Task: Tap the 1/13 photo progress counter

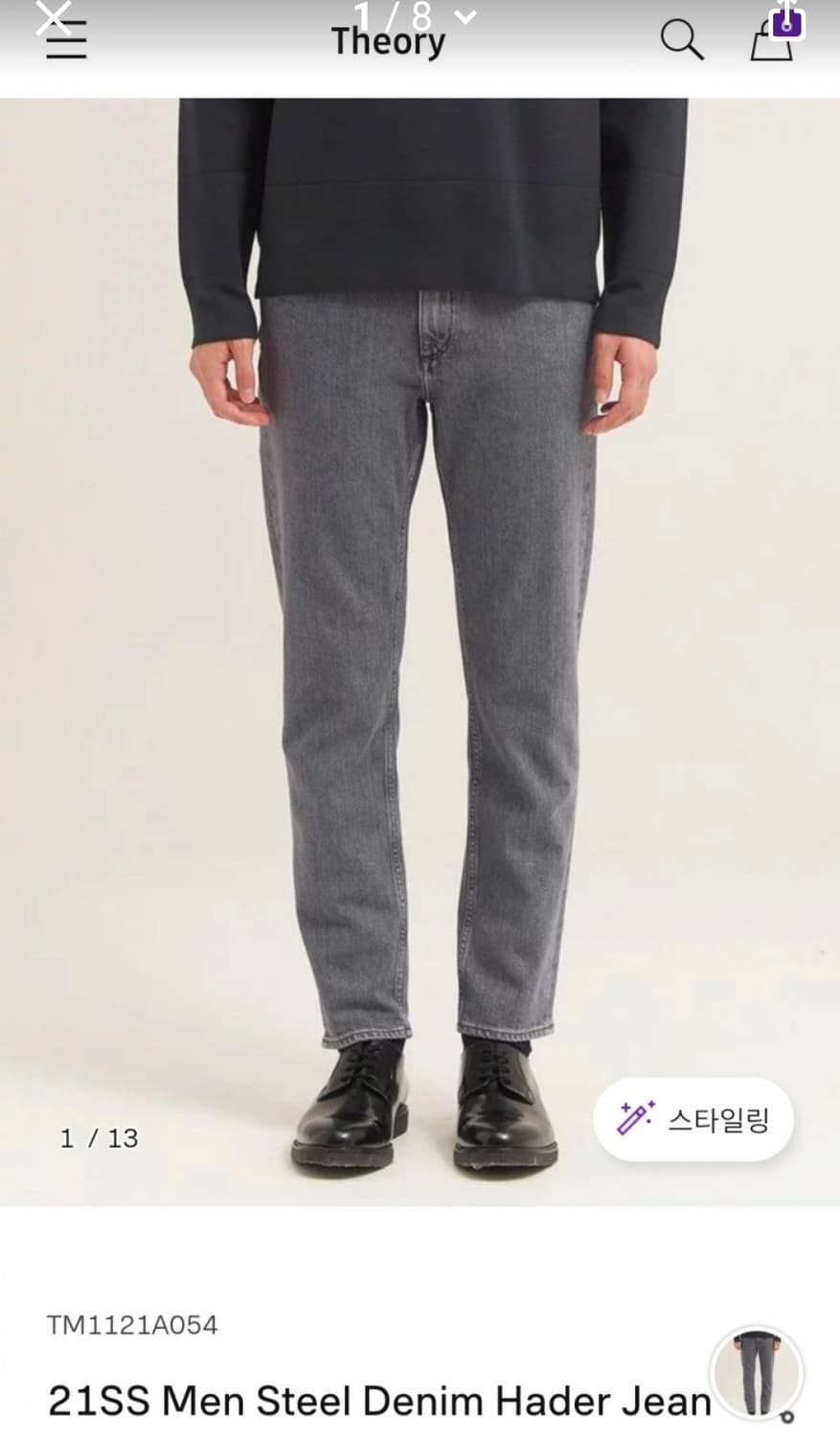Action: click(x=99, y=1140)
